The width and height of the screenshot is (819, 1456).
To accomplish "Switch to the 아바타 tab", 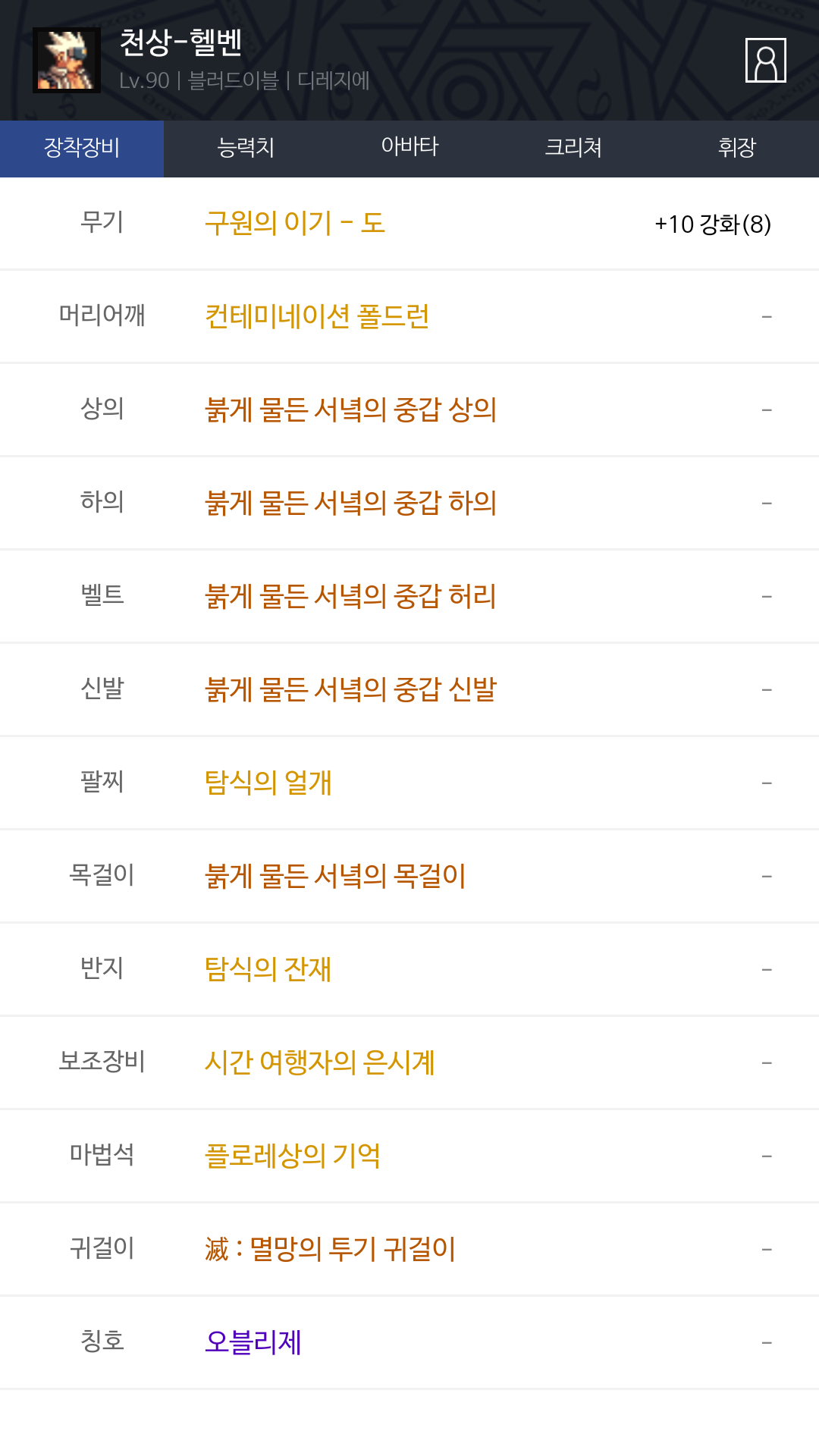I will (x=409, y=148).
